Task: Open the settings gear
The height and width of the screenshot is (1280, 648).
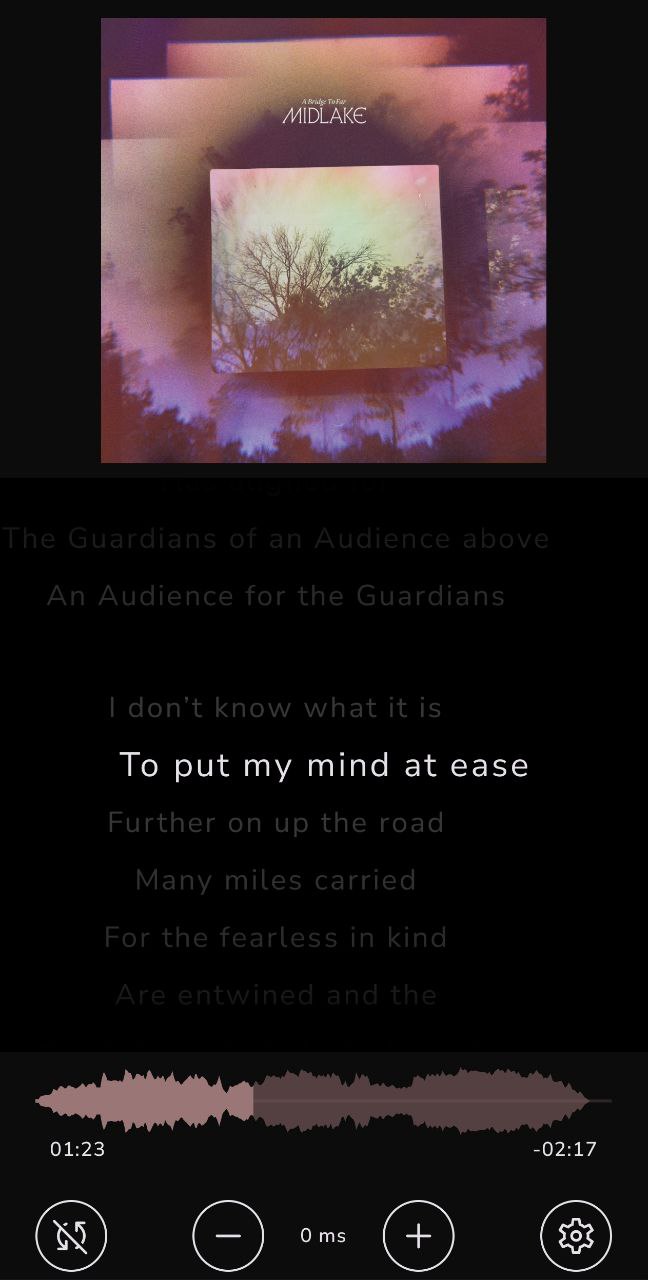Action: point(576,1236)
